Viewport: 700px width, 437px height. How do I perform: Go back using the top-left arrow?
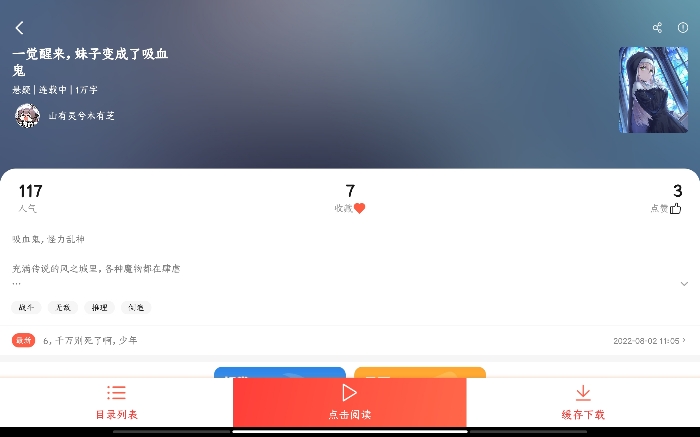[19, 28]
